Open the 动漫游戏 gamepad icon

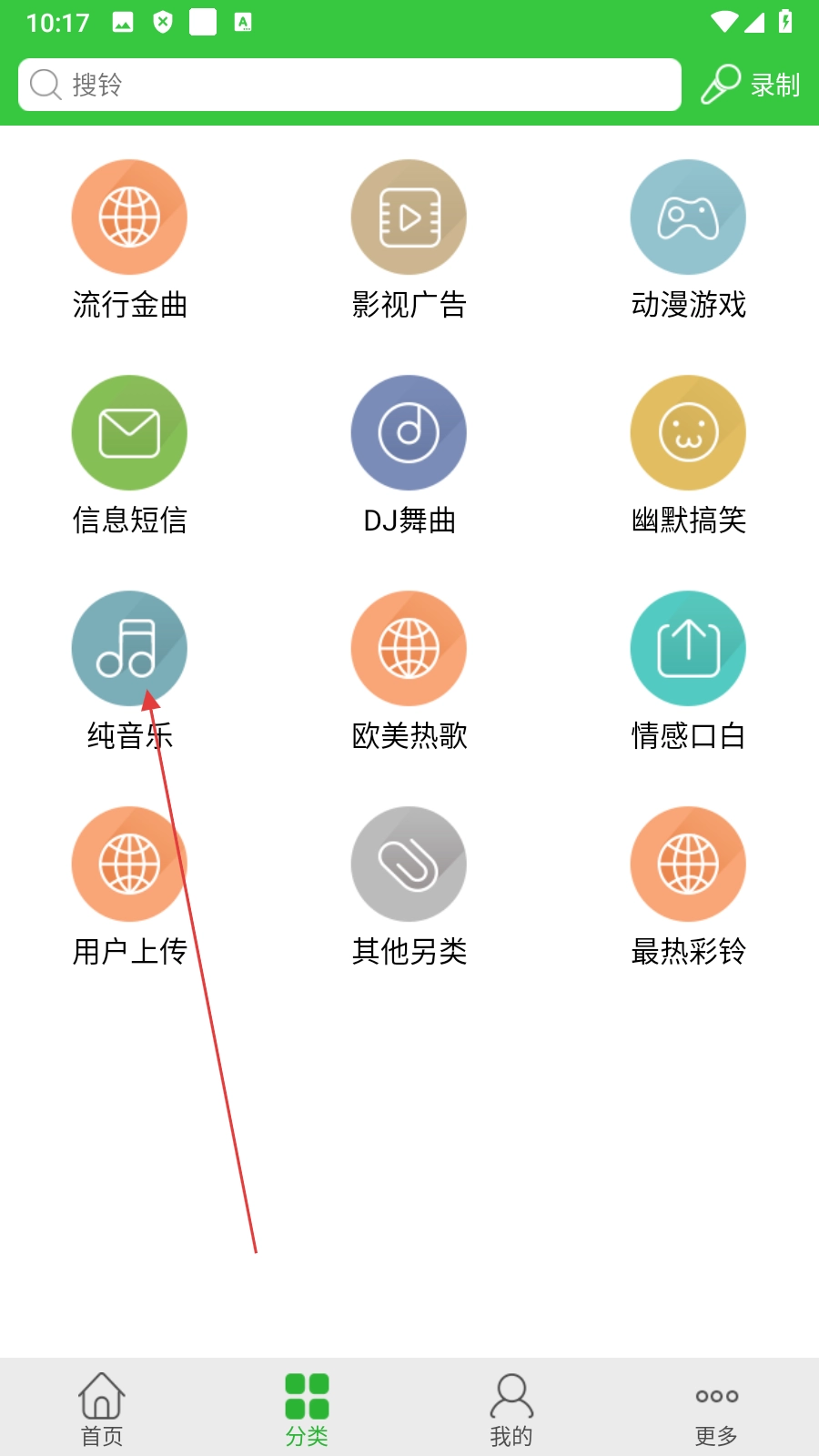tap(688, 217)
